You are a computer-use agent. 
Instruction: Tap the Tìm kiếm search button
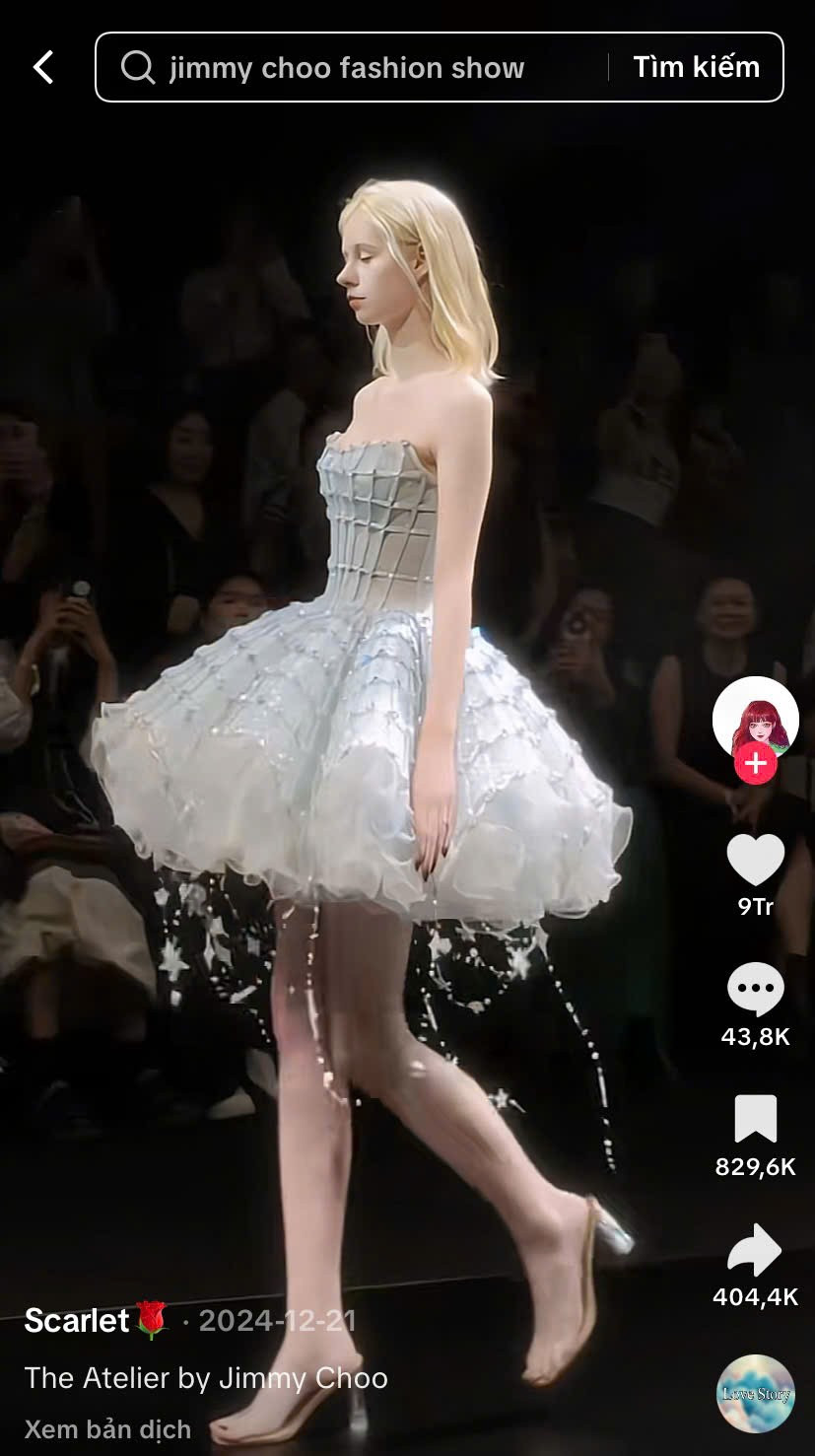(696, 67)
